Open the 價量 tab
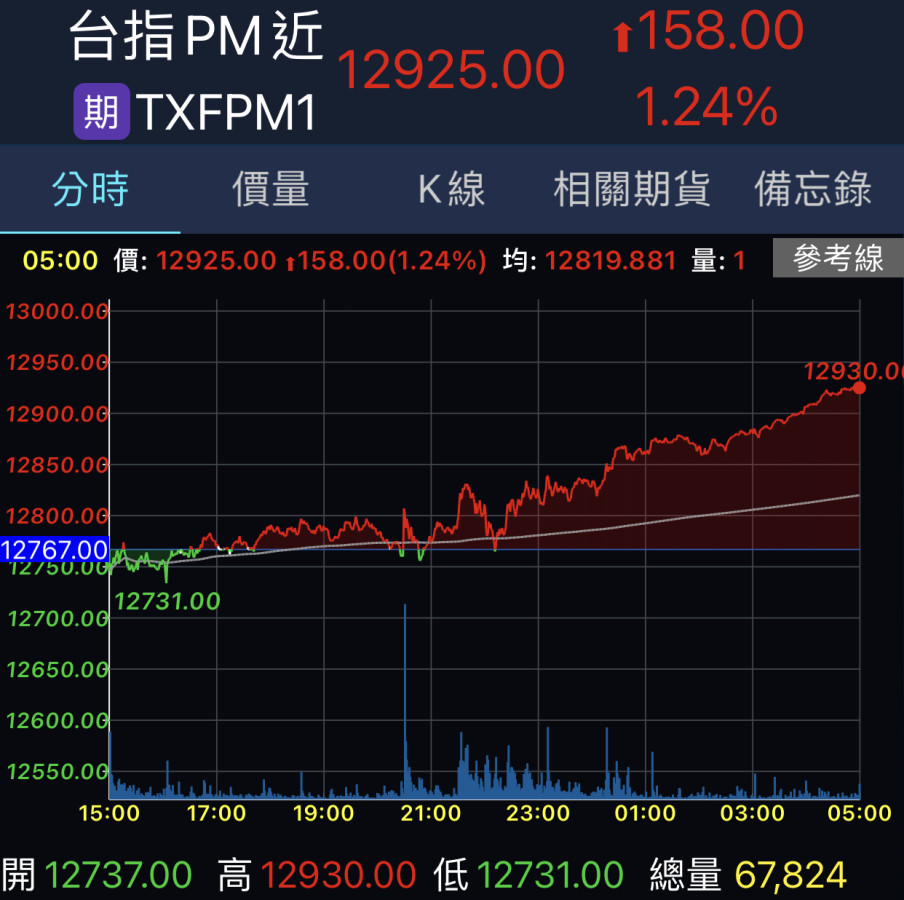Viewport: 904px width, 900px height. (x=271, y=189)
